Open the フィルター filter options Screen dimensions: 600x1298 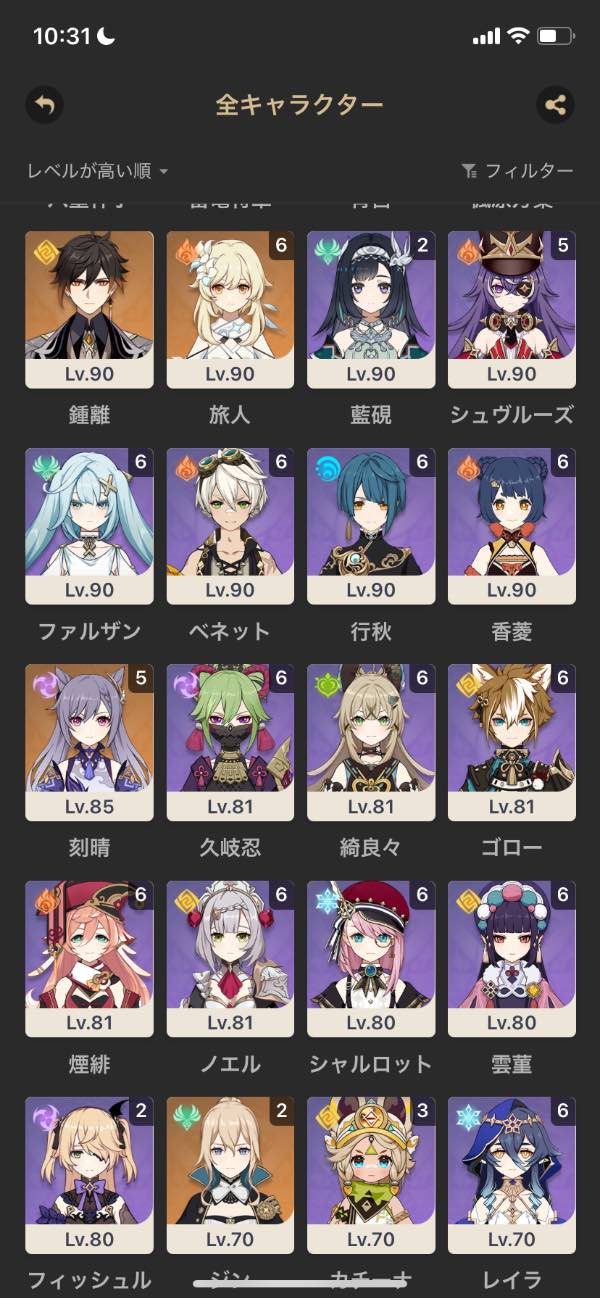click(x=518, y=171)
